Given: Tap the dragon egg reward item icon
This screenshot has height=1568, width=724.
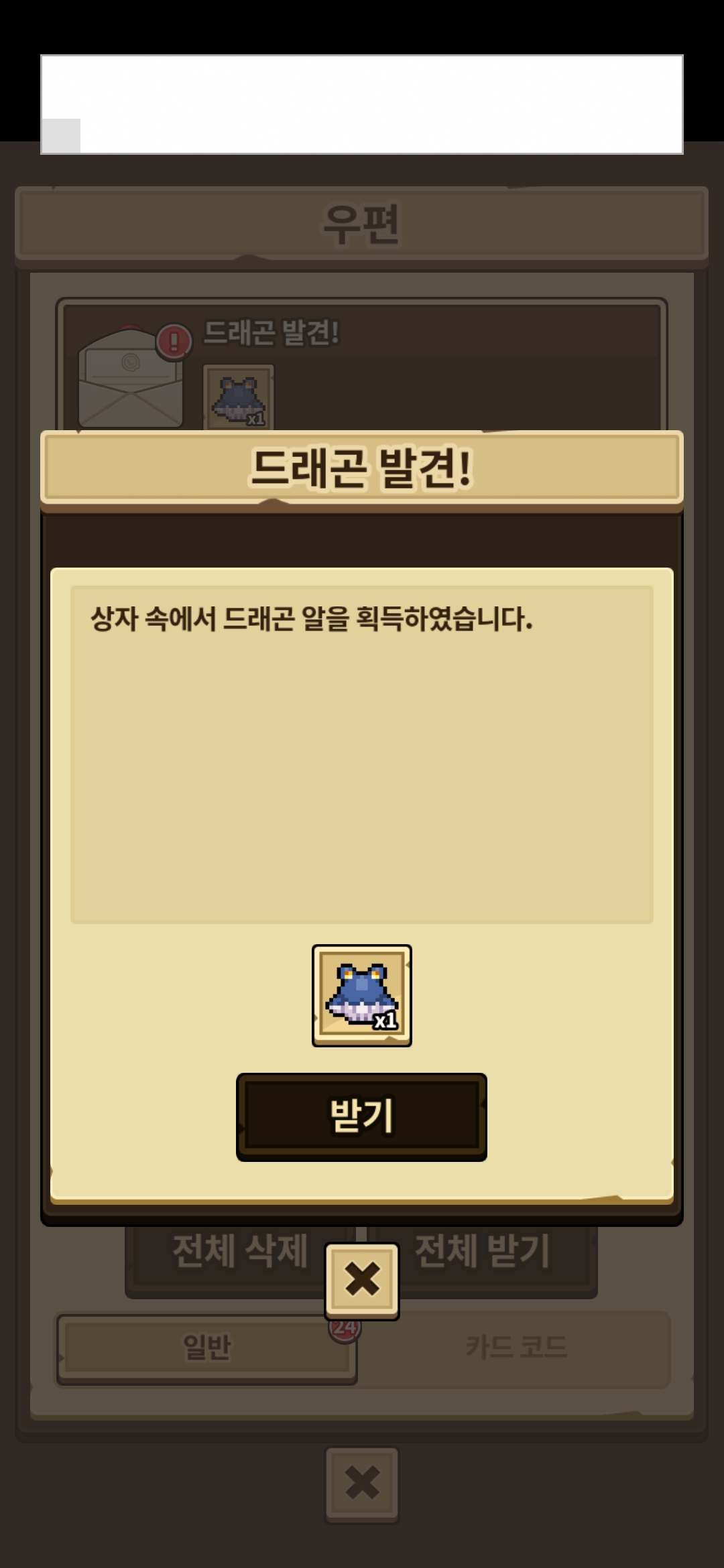Looking at the screenshot, I should pyautogui.click(x=362, y=996).
